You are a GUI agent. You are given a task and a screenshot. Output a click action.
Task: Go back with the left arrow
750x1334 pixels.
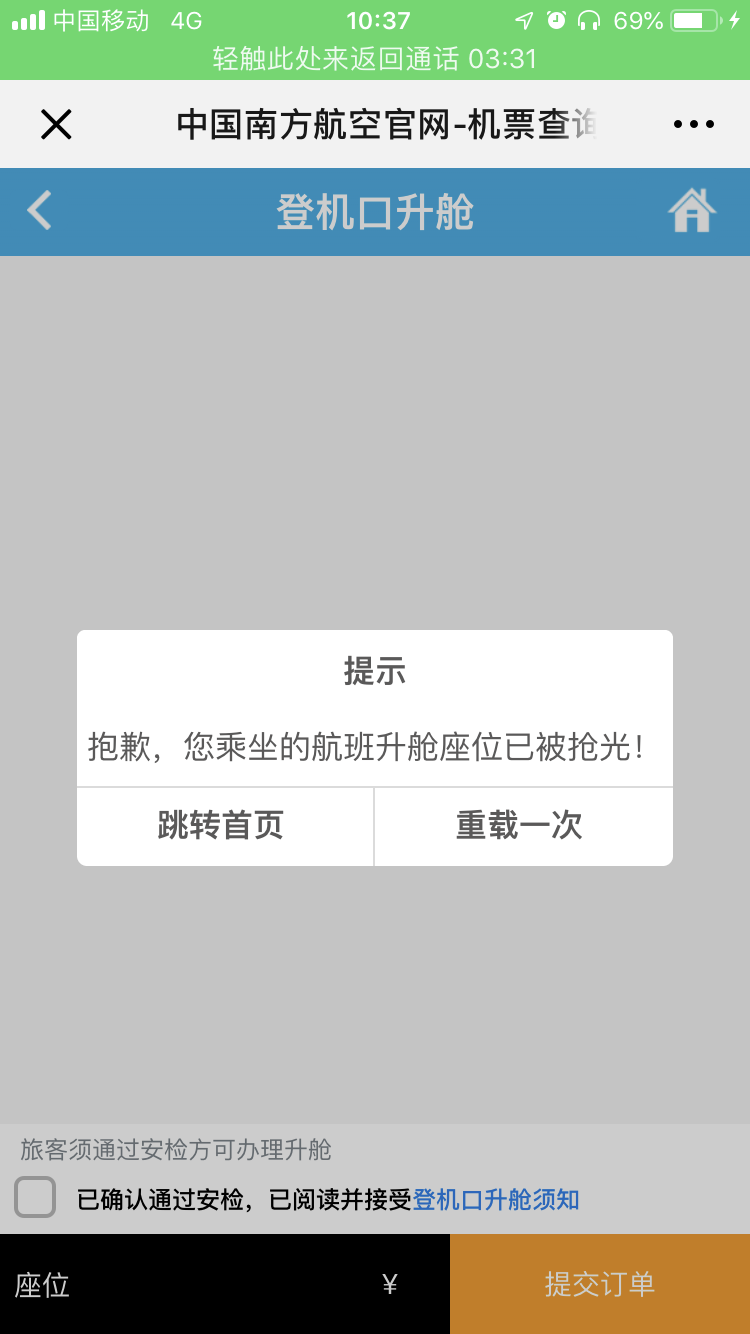point(40,211)
